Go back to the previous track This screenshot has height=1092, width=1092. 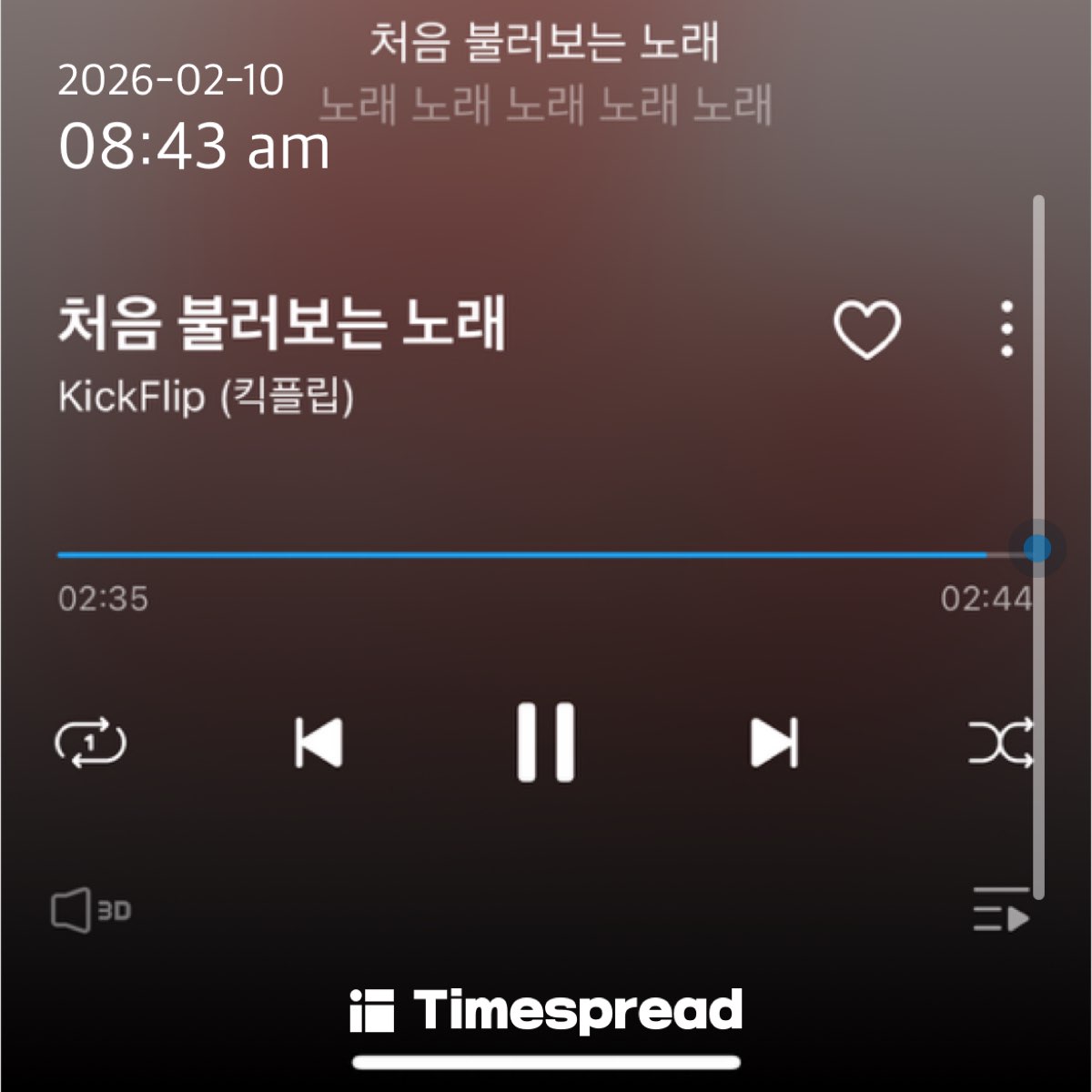318,743
